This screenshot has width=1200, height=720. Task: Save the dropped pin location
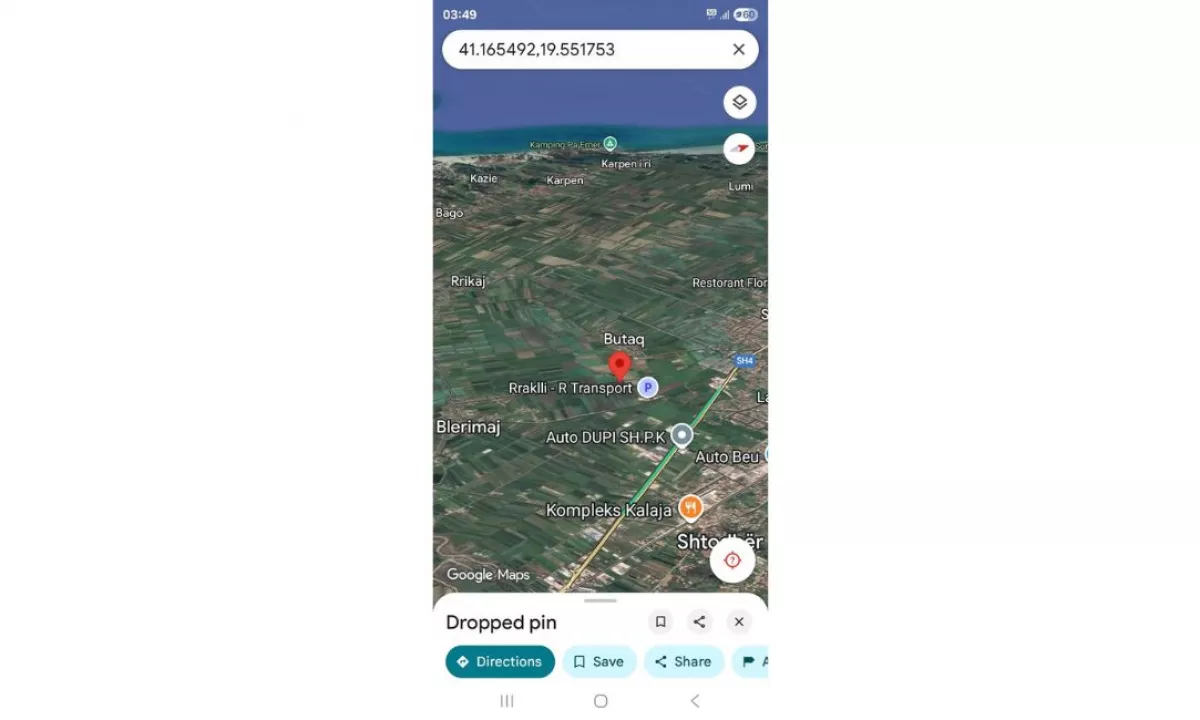599,662
